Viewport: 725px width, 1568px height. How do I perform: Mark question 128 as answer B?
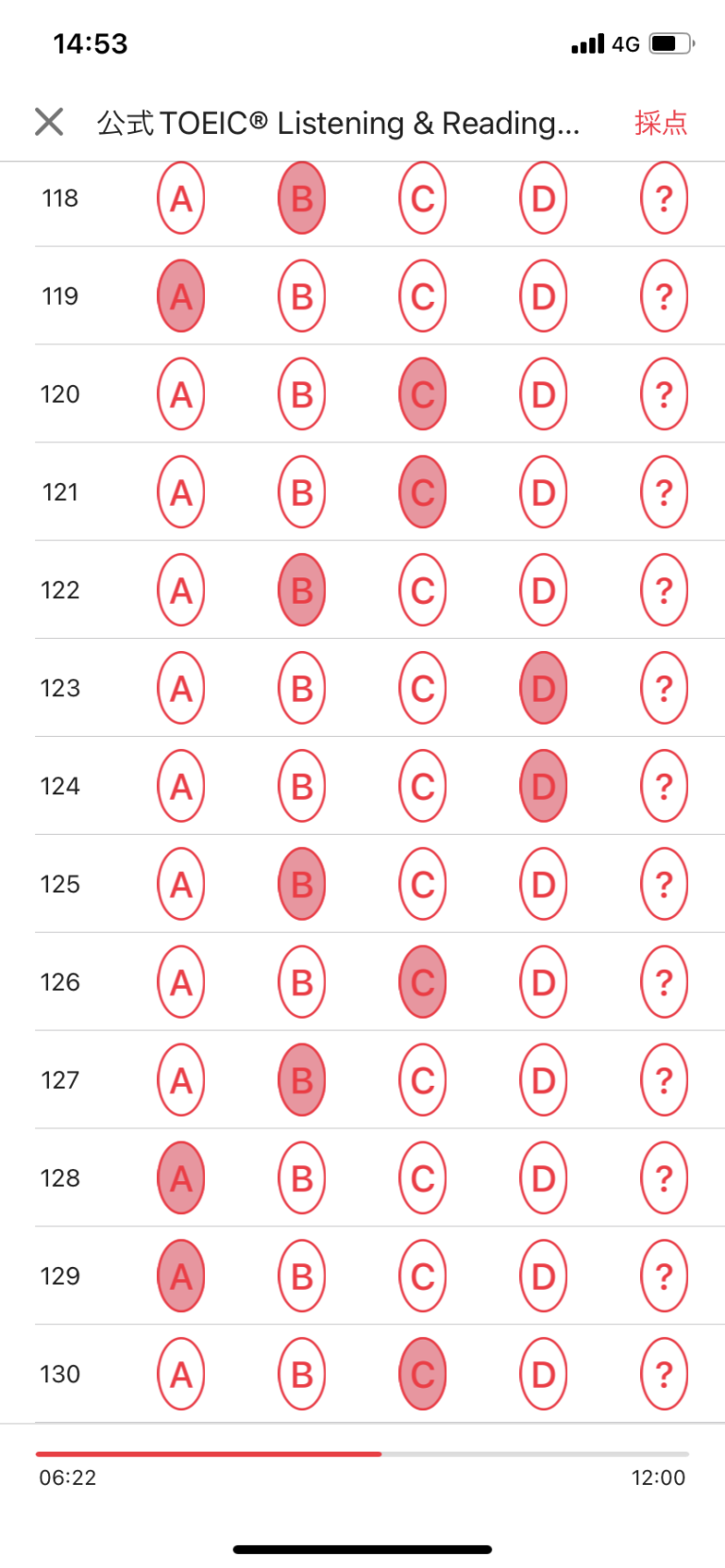(302, 1179)
